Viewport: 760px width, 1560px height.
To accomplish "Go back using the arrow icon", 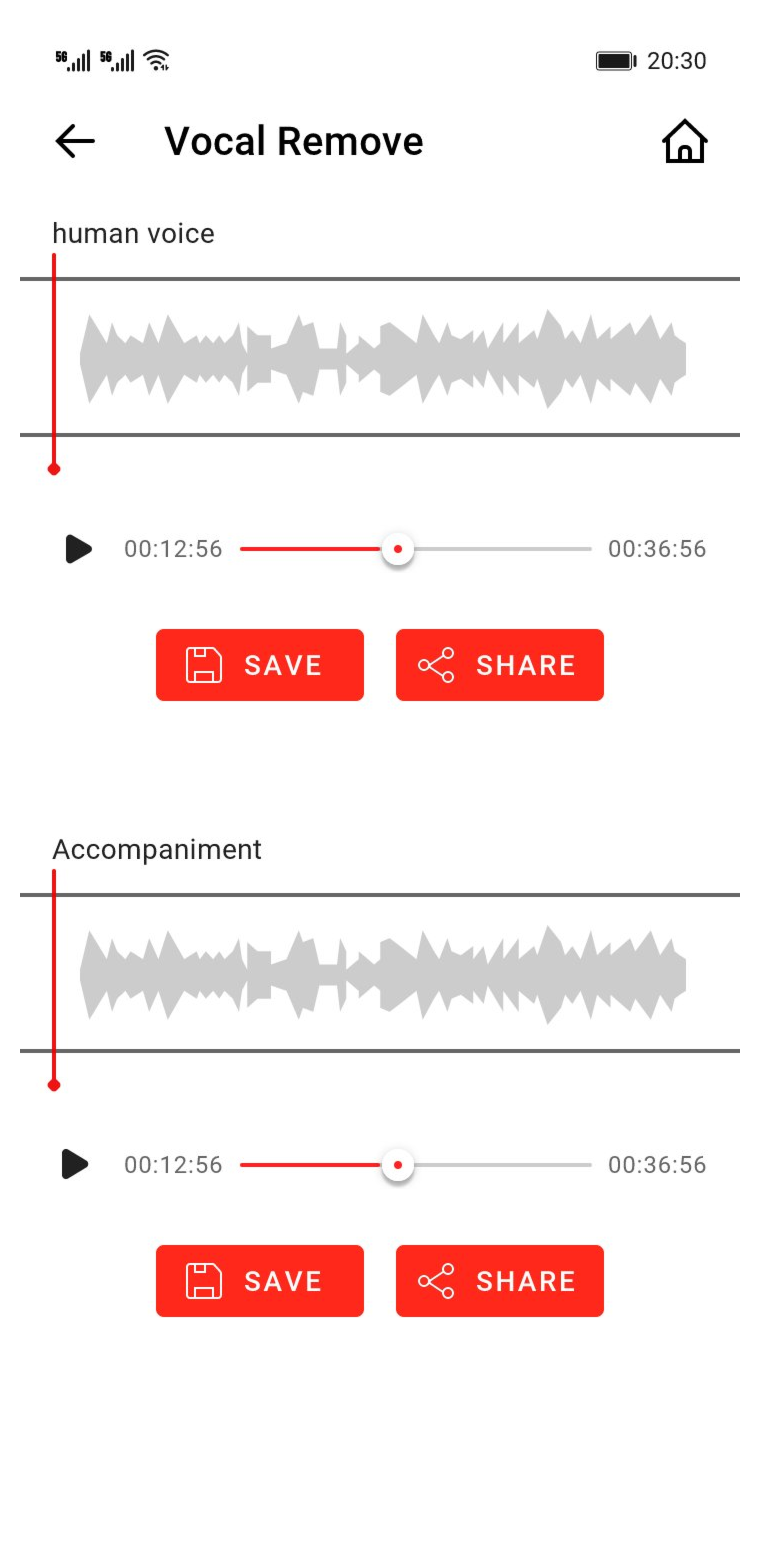I will pos(75,142).
